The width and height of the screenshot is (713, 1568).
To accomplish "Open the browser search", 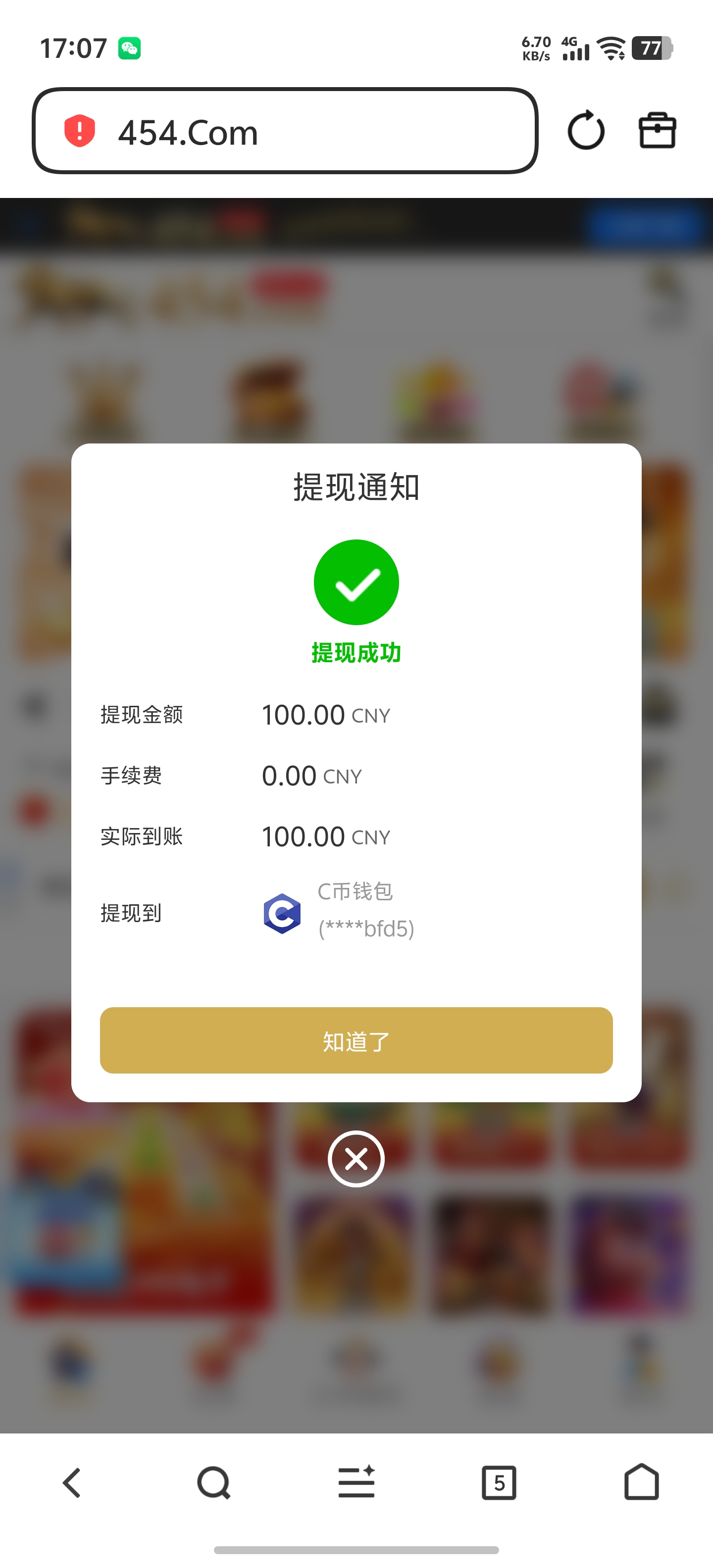I will (214, 1482).
